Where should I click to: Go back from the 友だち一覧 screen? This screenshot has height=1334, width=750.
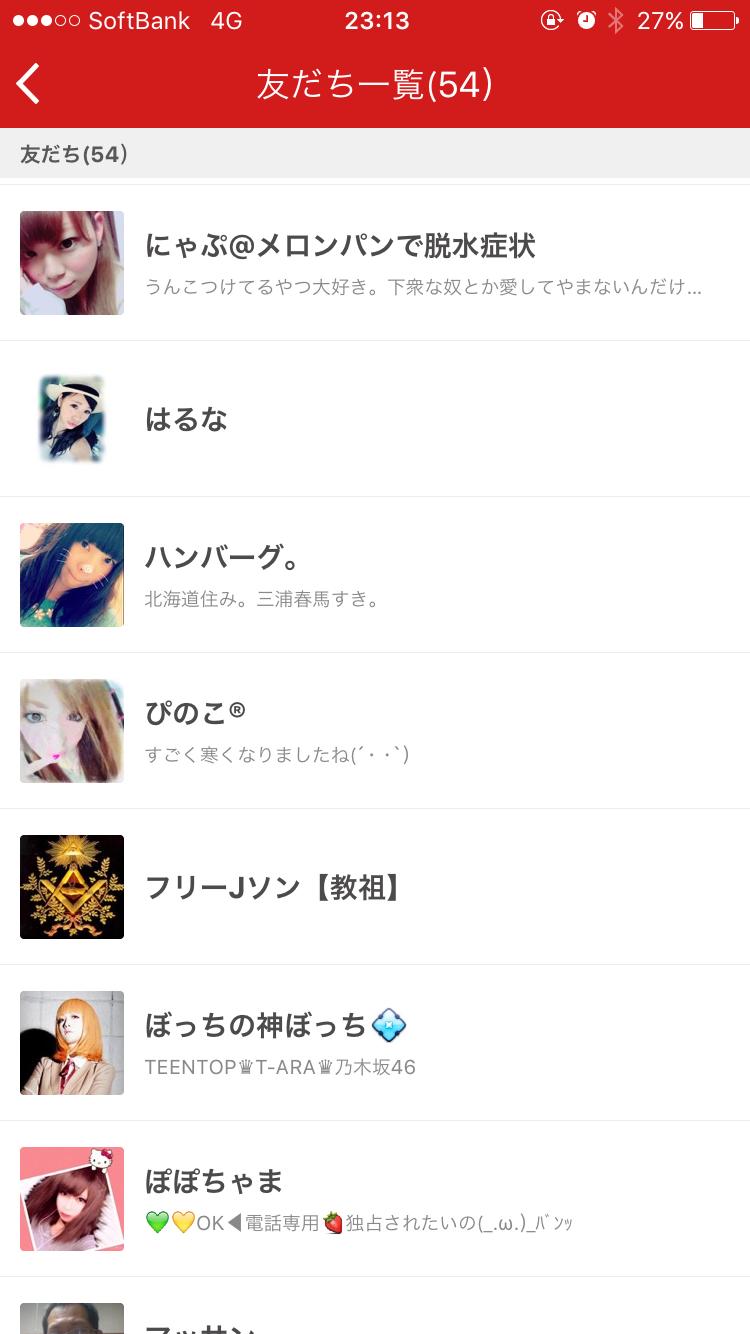pos(30,84)
